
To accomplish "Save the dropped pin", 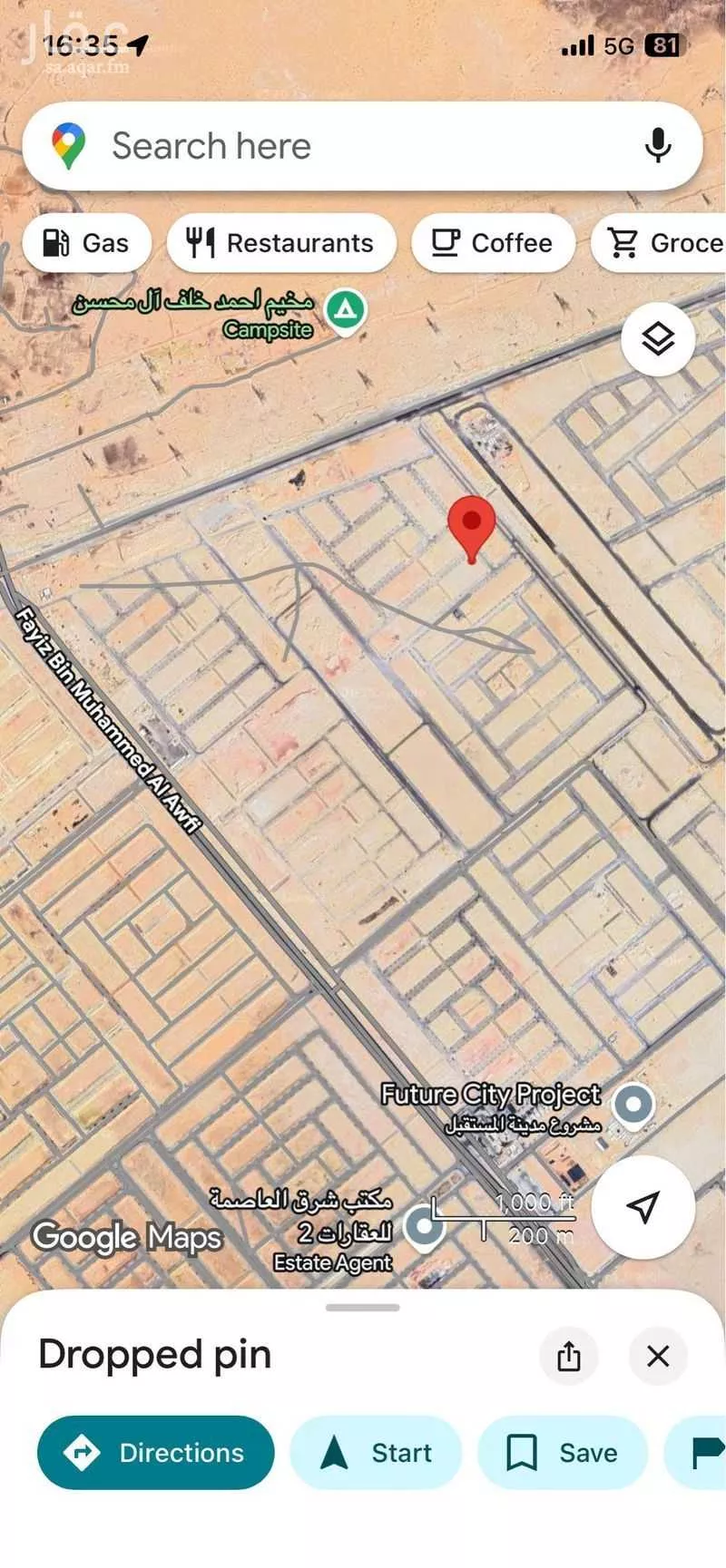I will click(x=562, y=1453).
